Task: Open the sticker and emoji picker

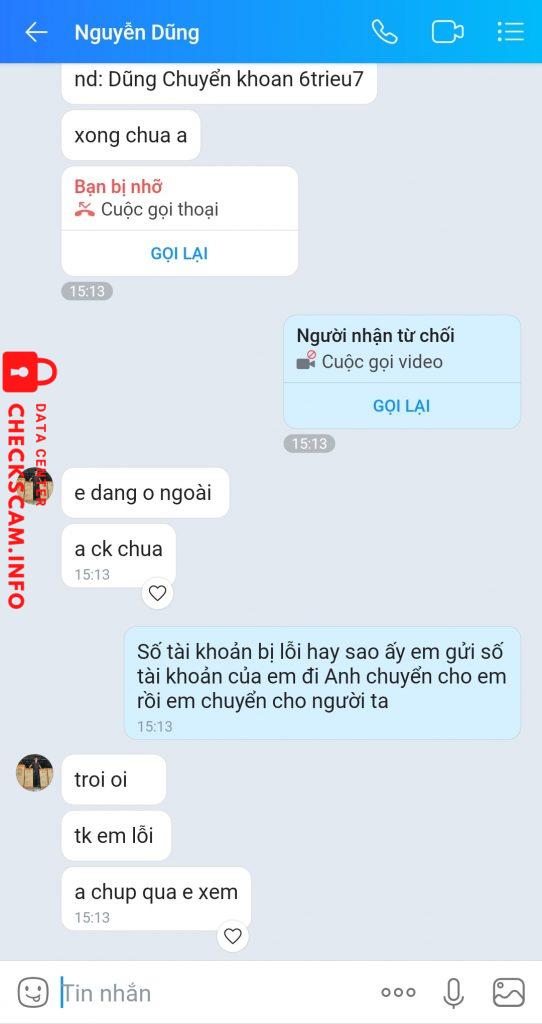Action: coord(33,993)
